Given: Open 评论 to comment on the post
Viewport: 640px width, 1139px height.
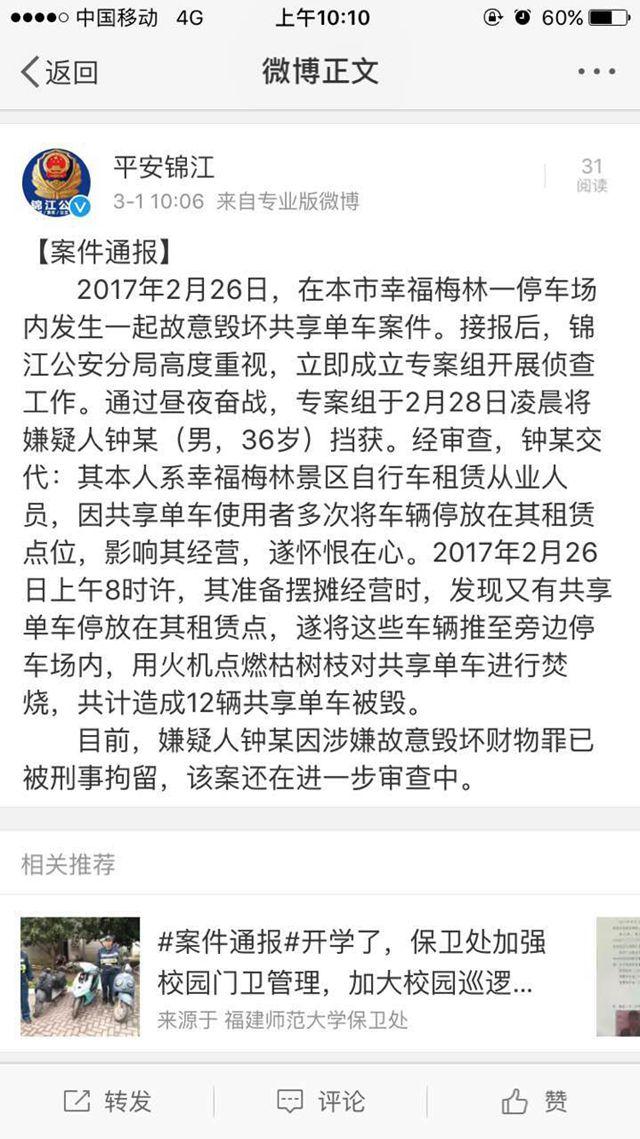Looking at the screenshot, I should tap(320, 1102).
